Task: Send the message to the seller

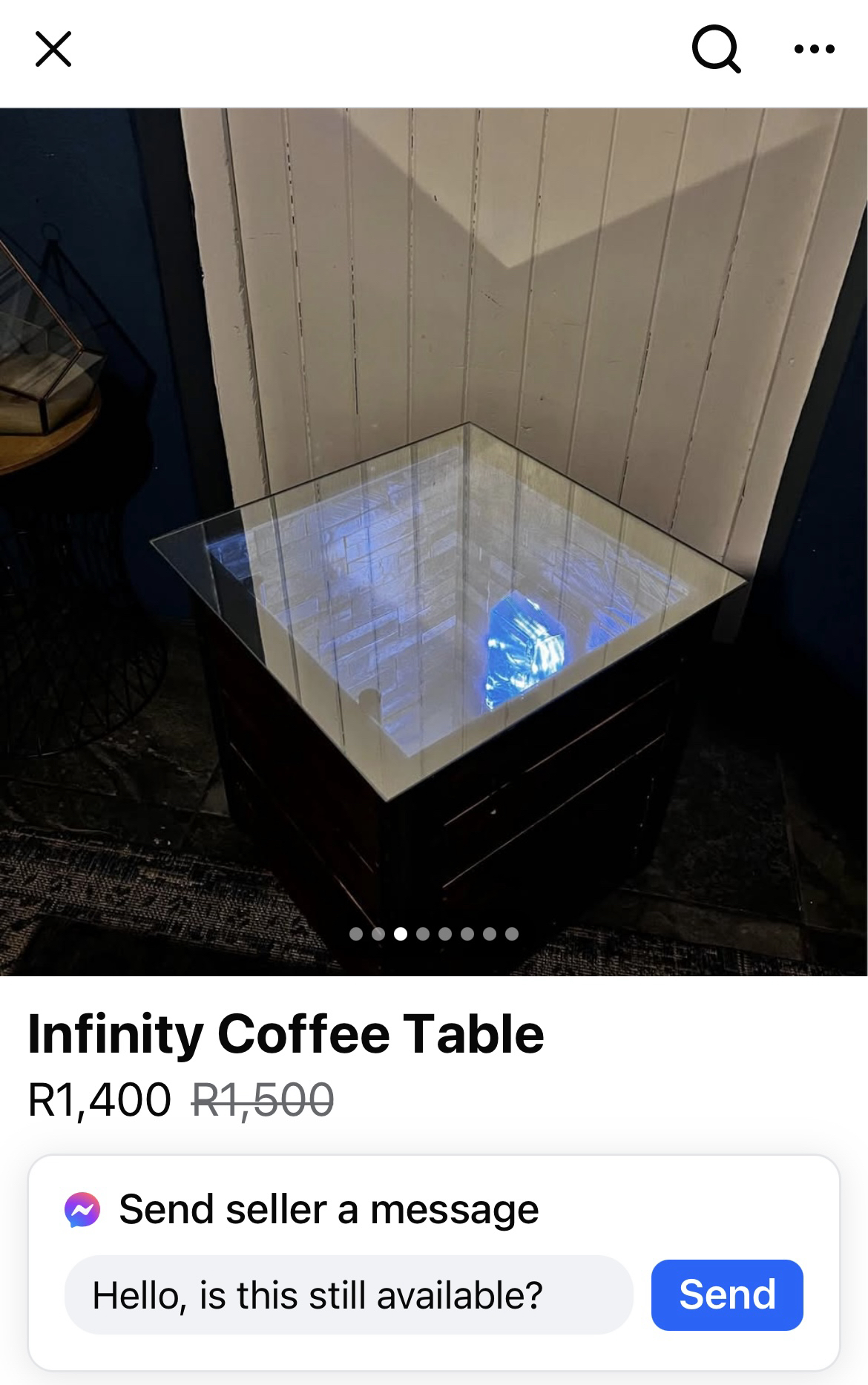Action: [x=726, y=1295]
